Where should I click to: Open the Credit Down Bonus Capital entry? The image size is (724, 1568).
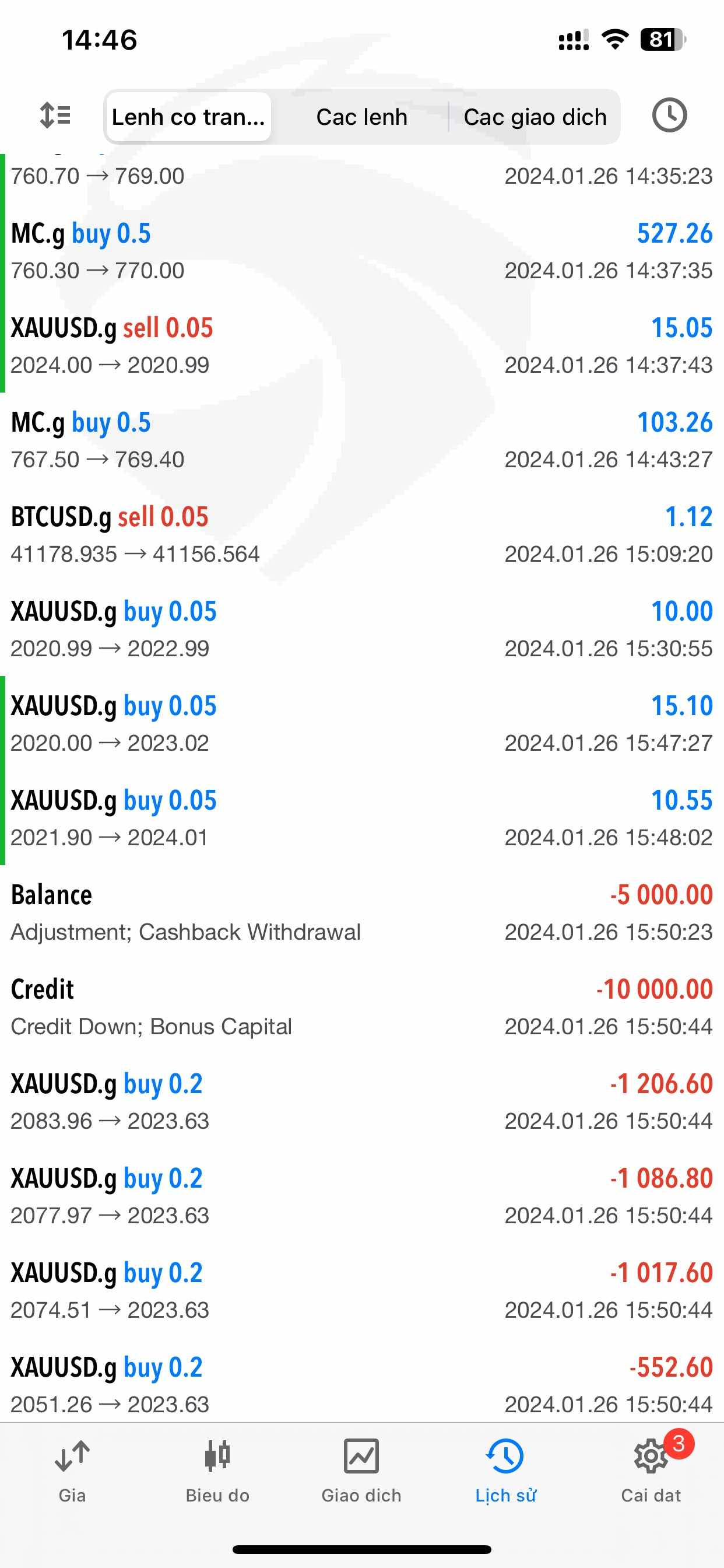coord(362,1007)
